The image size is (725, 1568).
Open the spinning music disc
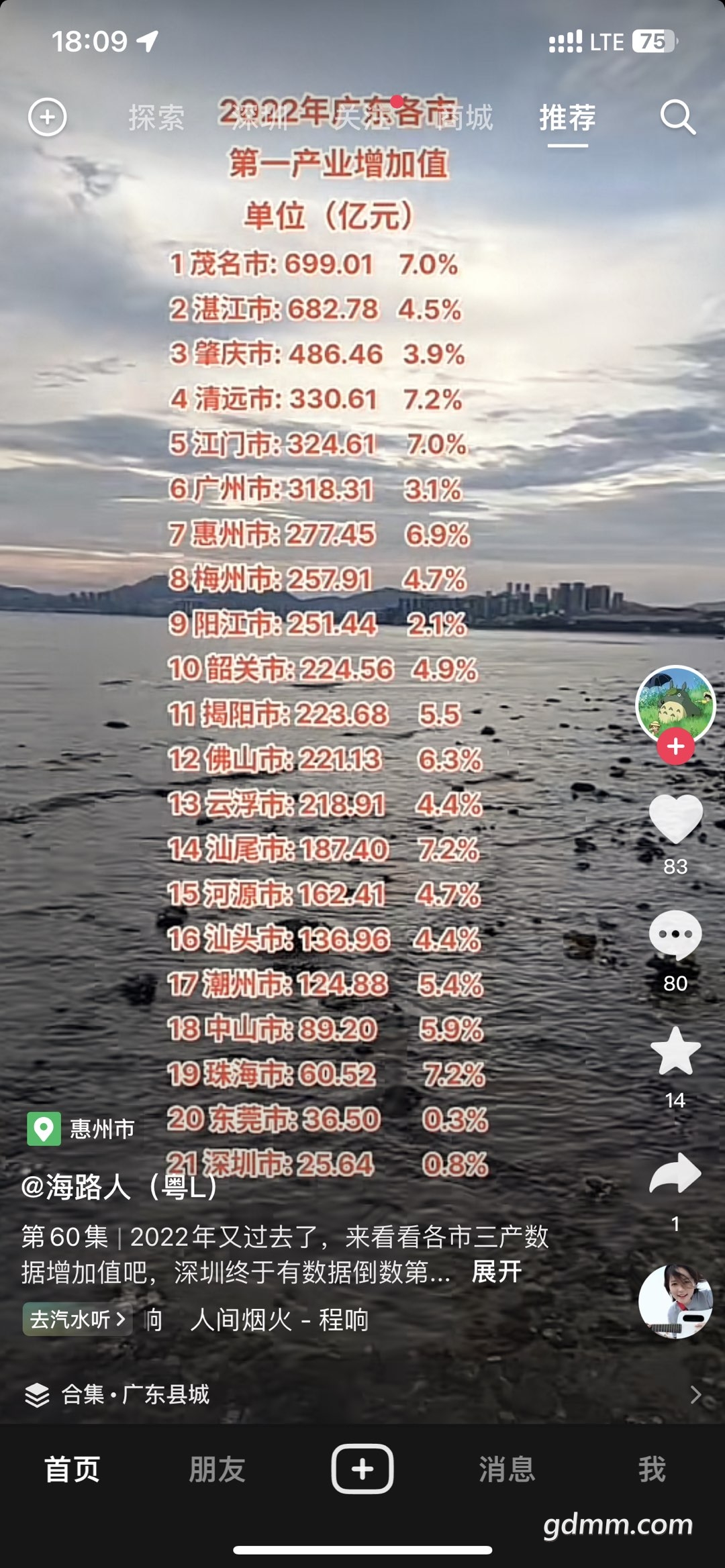[x=675, y=1302]
